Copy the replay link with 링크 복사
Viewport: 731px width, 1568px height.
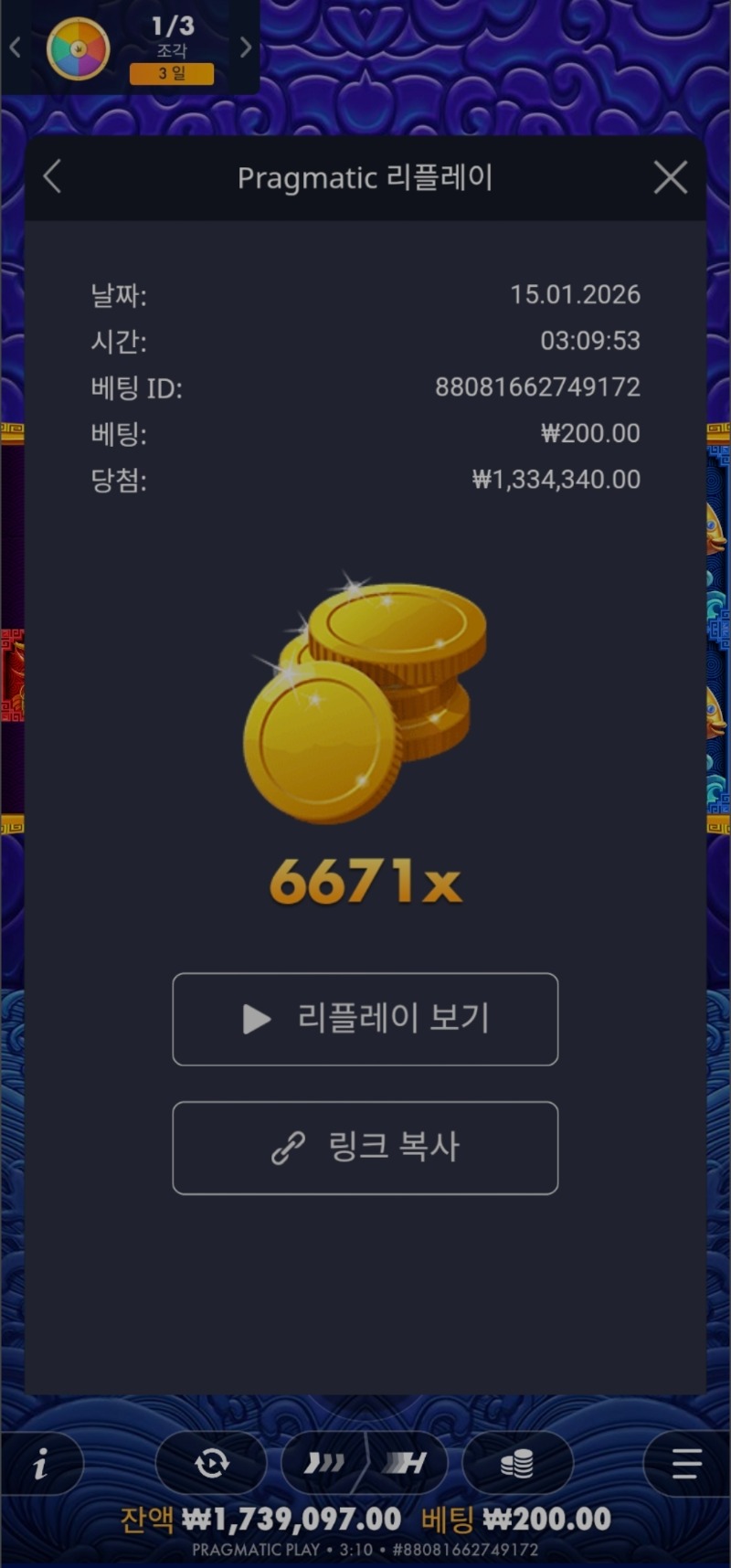click(x=365, y=1148)
